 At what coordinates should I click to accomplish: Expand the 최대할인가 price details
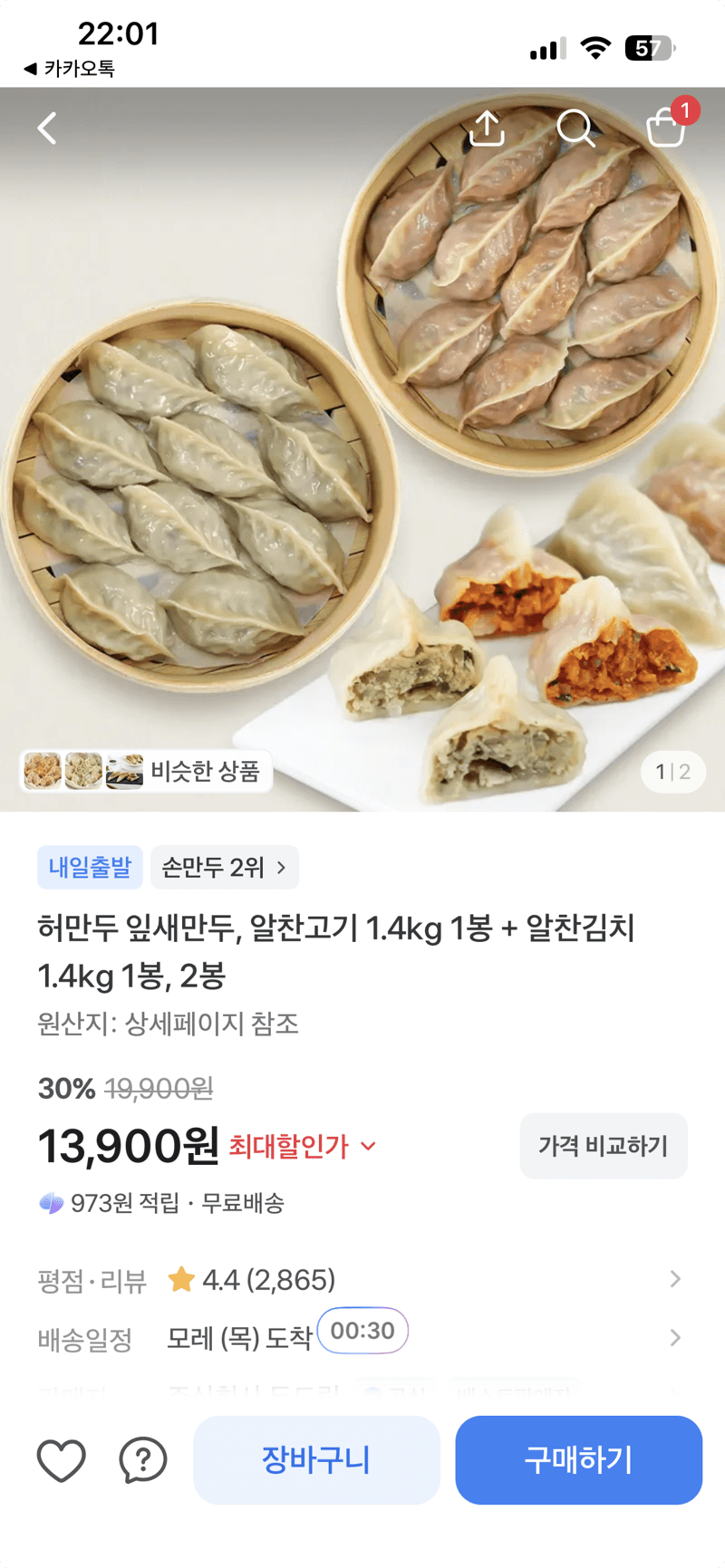(303, 1146)
